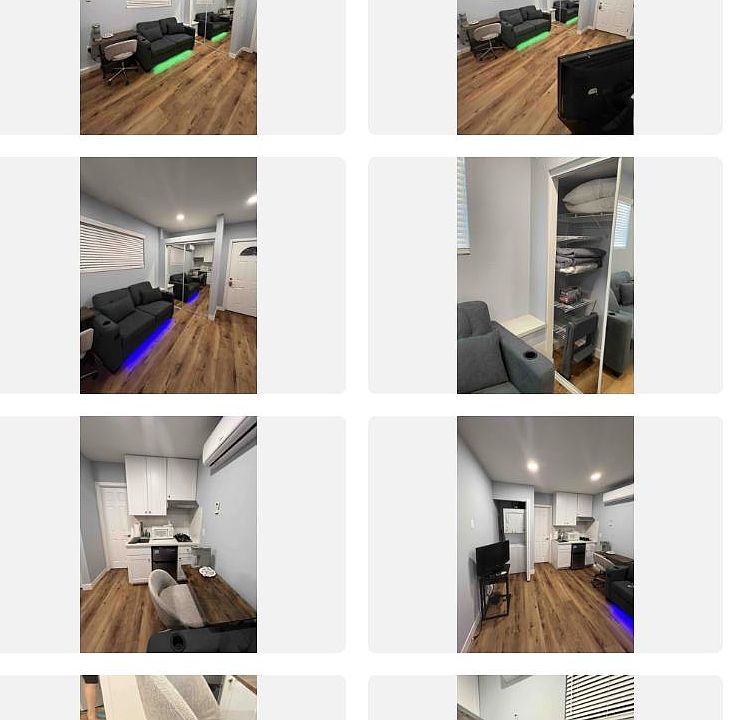Open photo of sofa with blue underglow
This screenshot has height=720, width=735.
point(168,275)
